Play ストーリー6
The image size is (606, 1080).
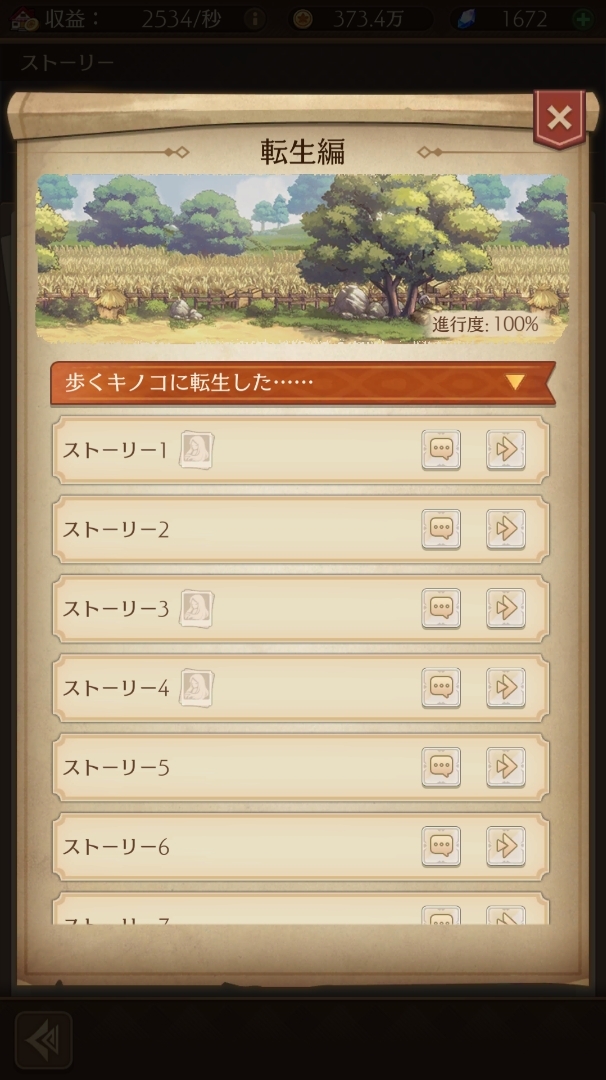pyautogui.click(x=506, y=846)
